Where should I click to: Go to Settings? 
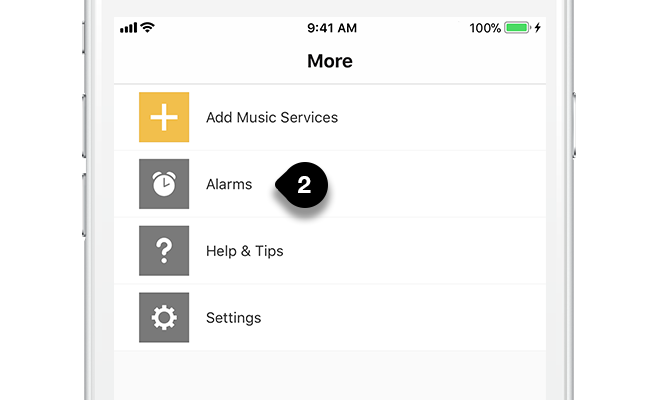point(233,318)
